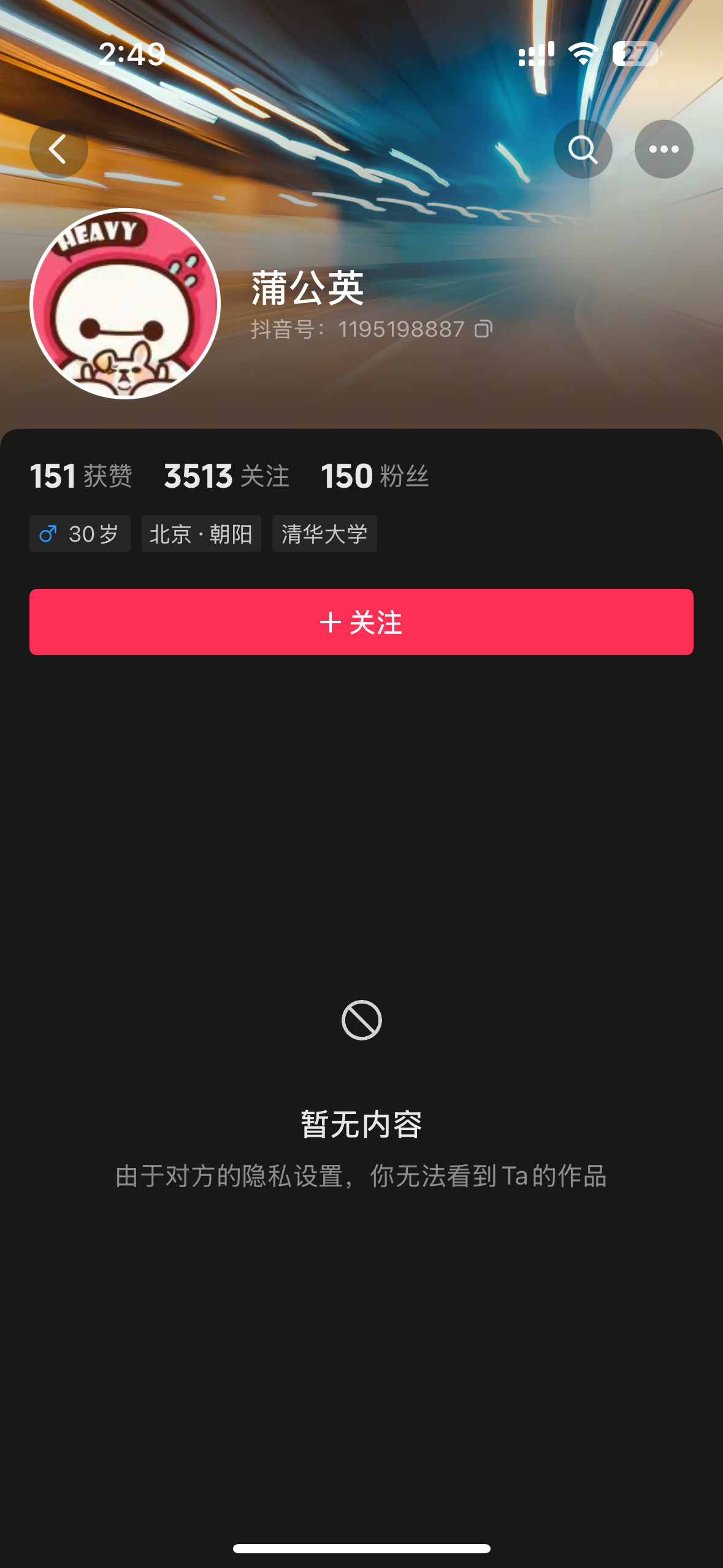View 蒲公英's profile avatar
Screen dimensions: 723x1568
125,304
